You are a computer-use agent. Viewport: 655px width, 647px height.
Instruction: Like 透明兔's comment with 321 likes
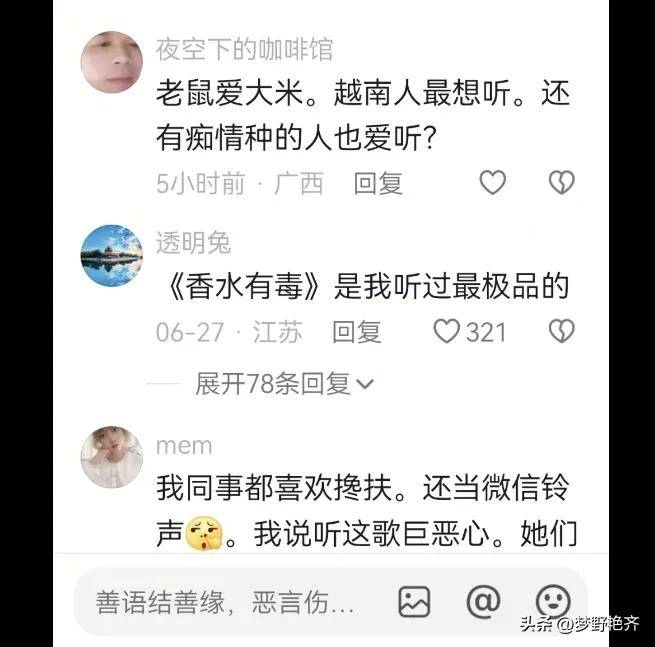446,331
